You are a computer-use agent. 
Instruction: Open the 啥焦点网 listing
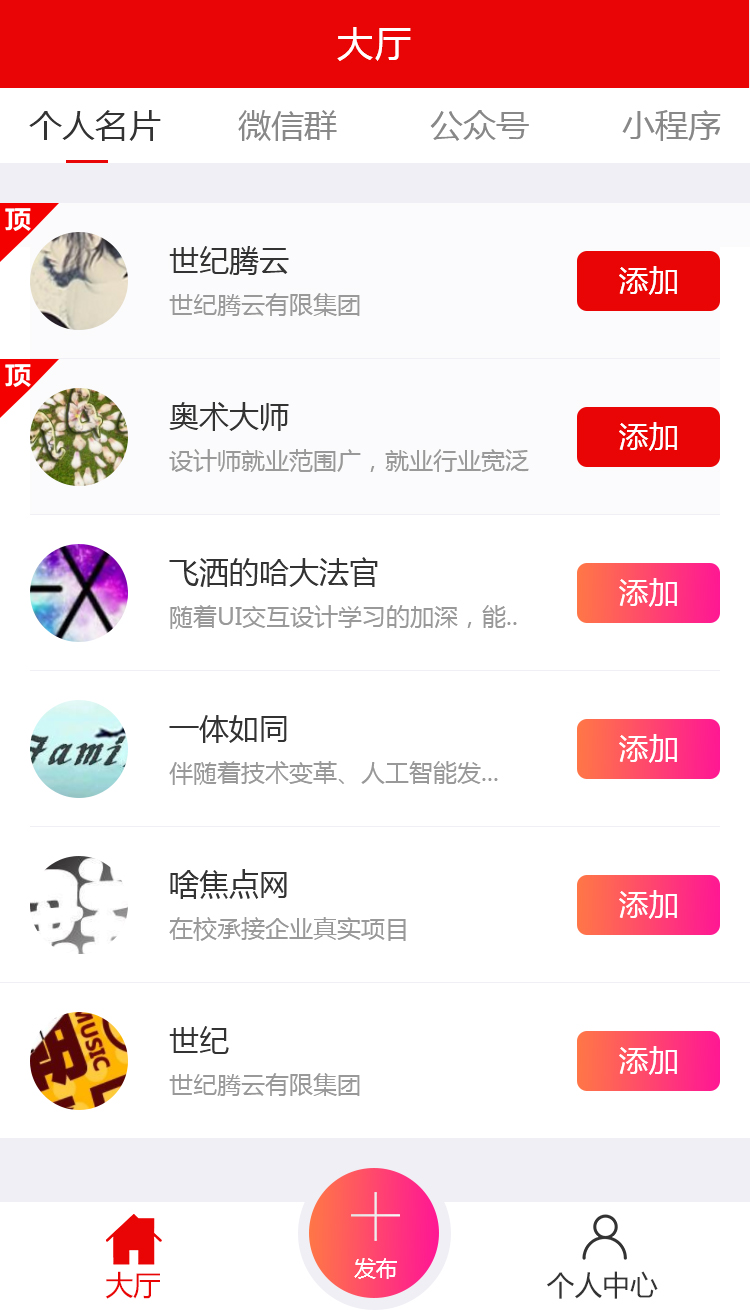(300, 905)
